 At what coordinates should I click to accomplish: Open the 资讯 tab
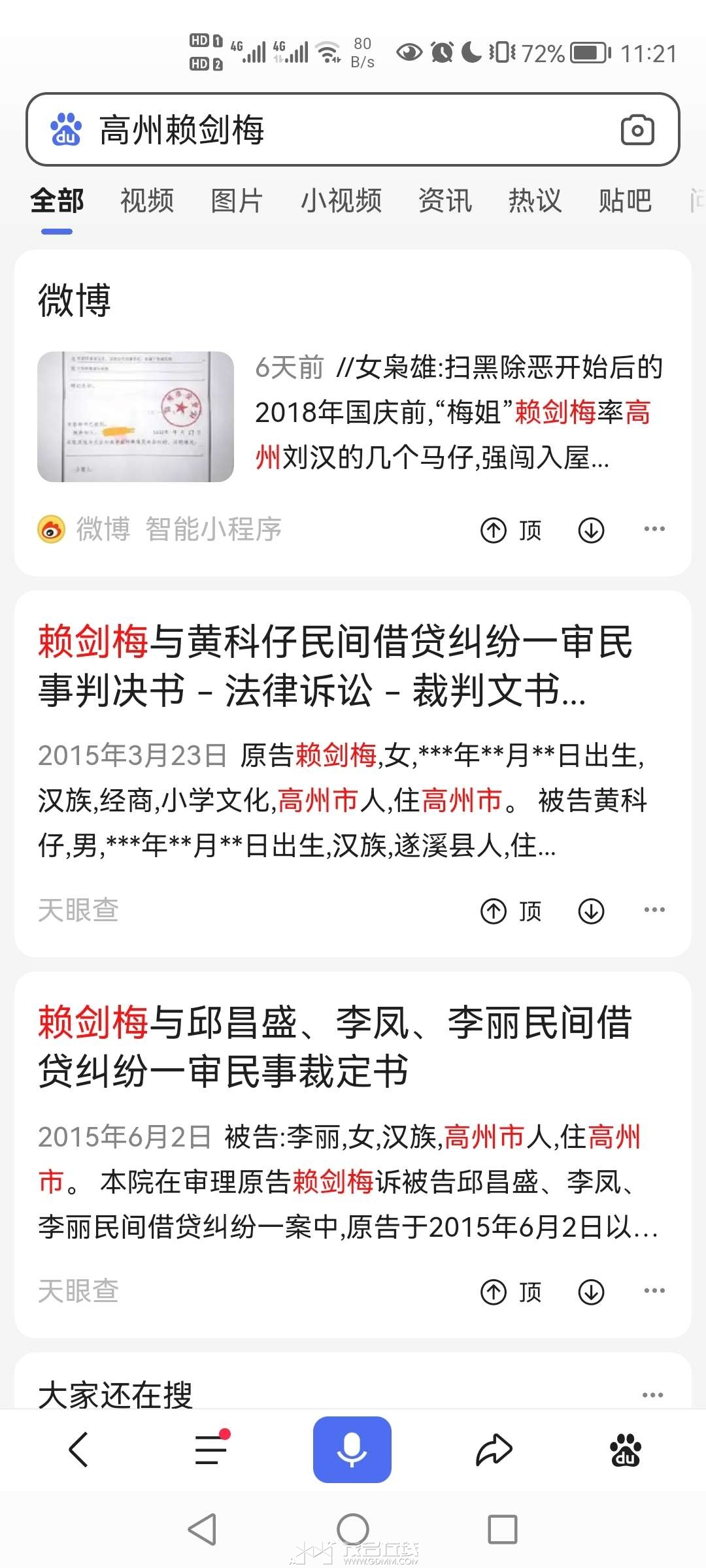pos(445,201)
